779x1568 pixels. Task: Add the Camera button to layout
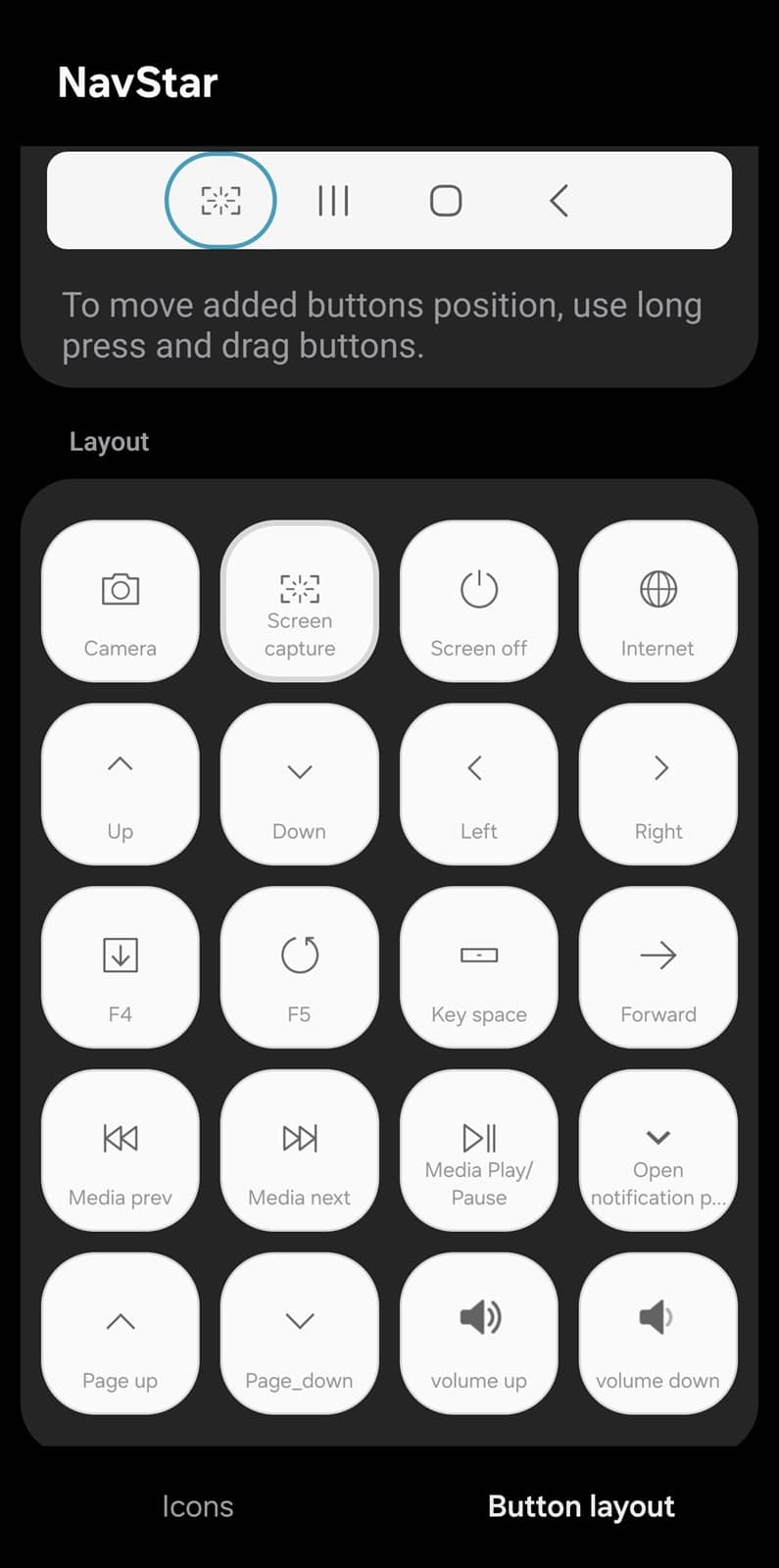[x=120, y=602]
